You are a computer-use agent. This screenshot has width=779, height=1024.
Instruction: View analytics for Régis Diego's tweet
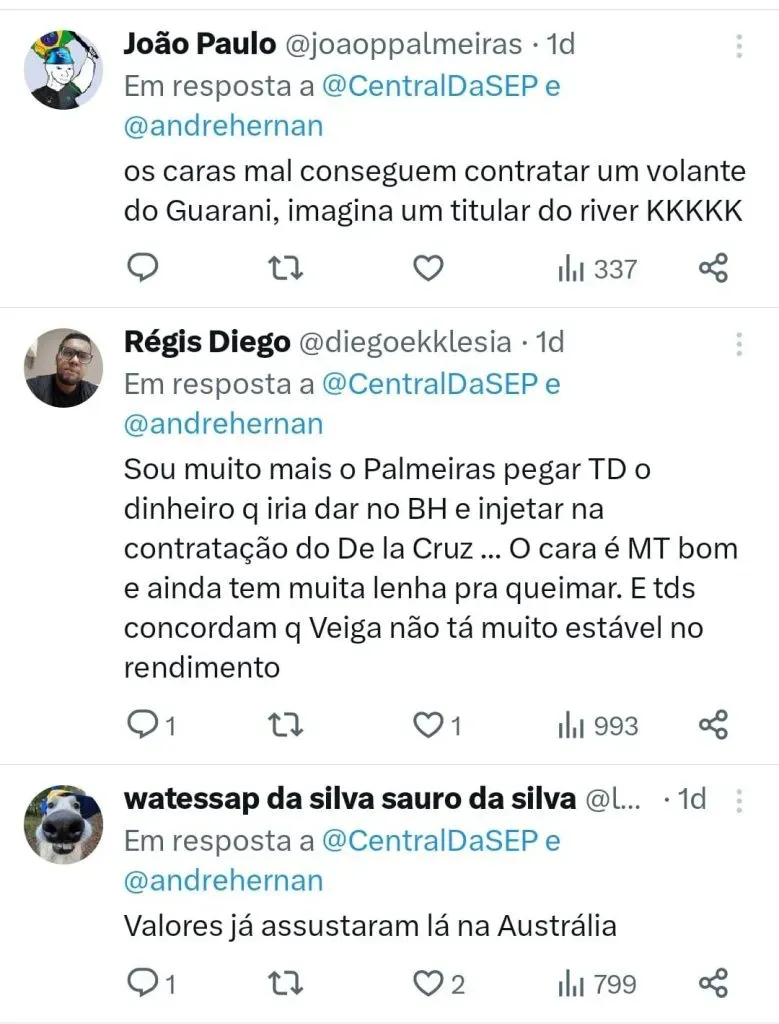click(x=598, y=725)
